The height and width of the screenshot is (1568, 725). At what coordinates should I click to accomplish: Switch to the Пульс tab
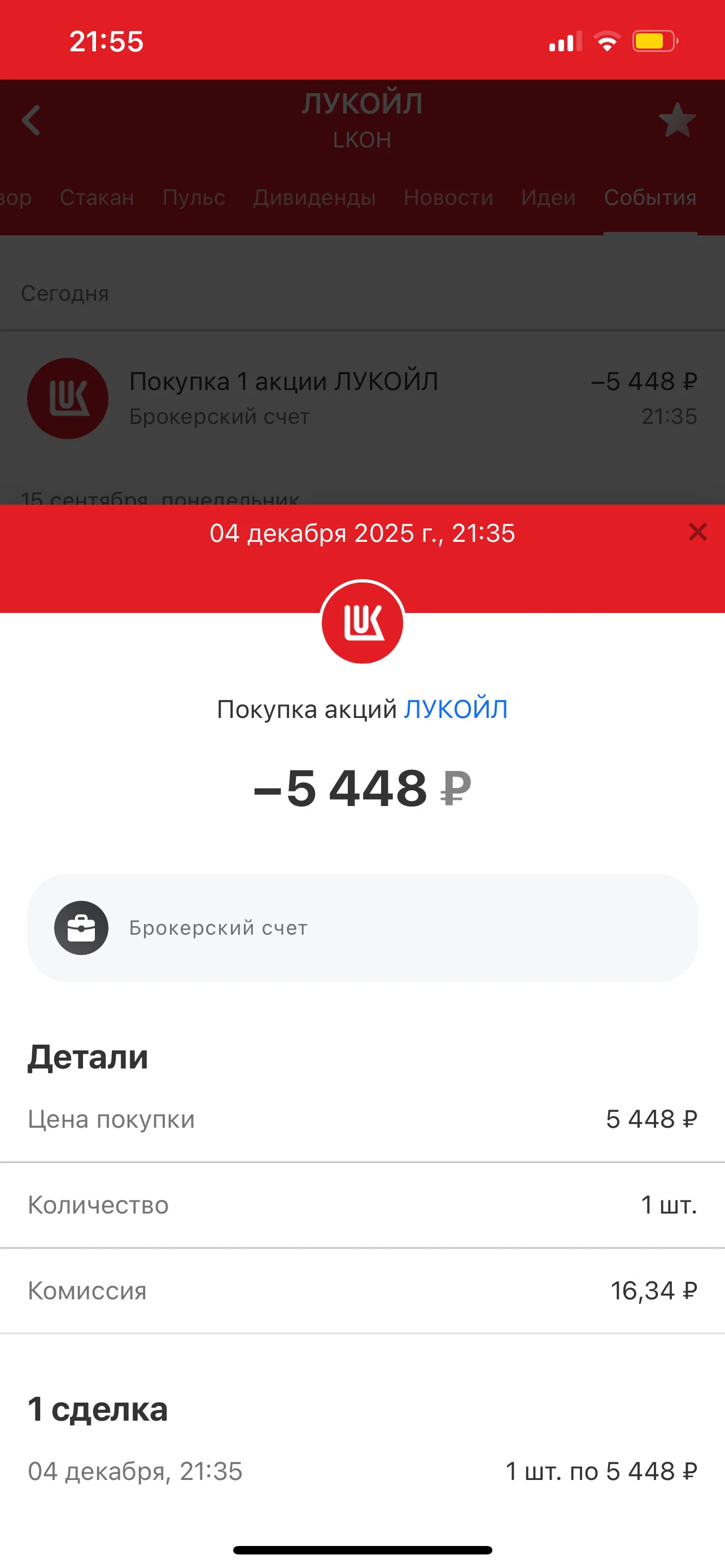tap(194, 197)
